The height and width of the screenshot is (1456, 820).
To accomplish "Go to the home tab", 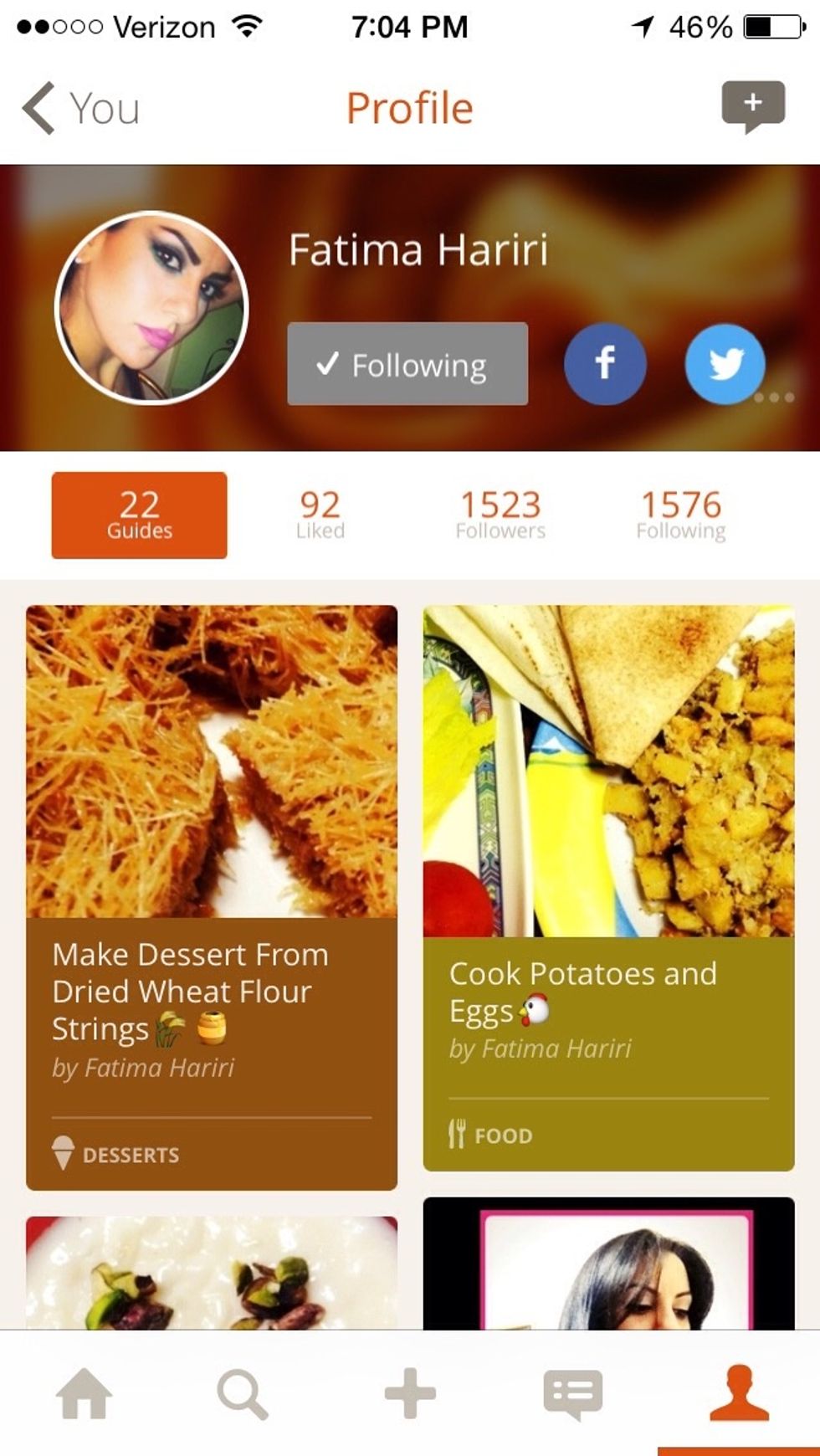I will [84, 1394].
